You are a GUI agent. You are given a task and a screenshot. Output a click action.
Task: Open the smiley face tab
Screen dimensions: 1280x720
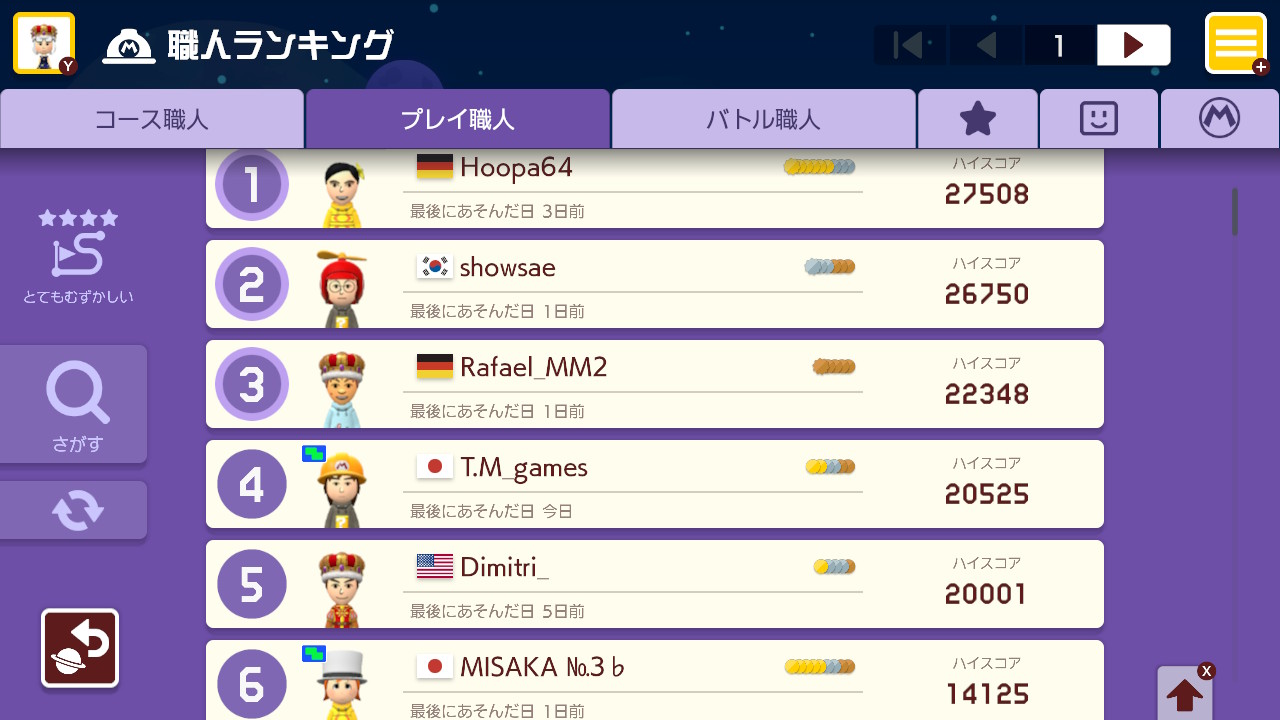(1098, 119)
